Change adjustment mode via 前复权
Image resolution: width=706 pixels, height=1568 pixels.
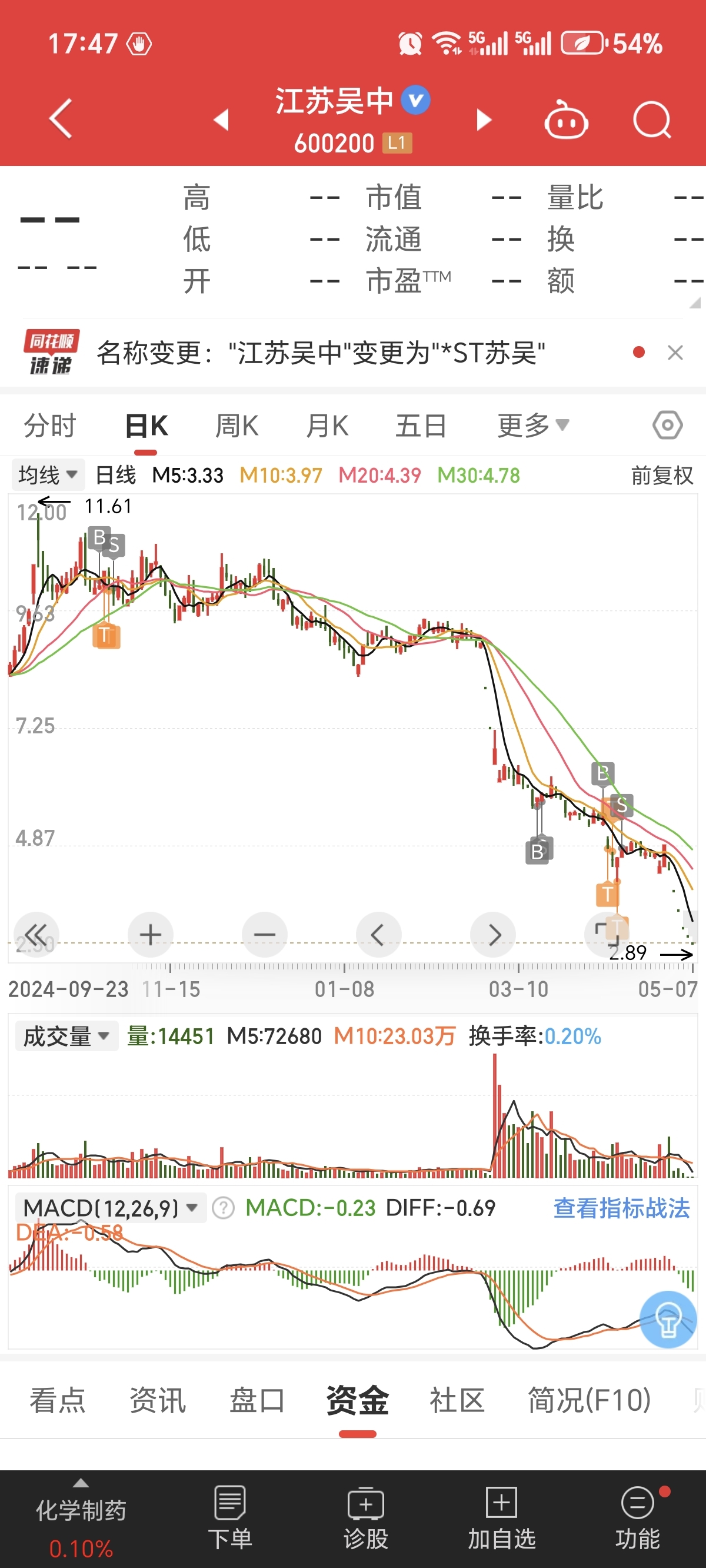(x=661, y=476)
